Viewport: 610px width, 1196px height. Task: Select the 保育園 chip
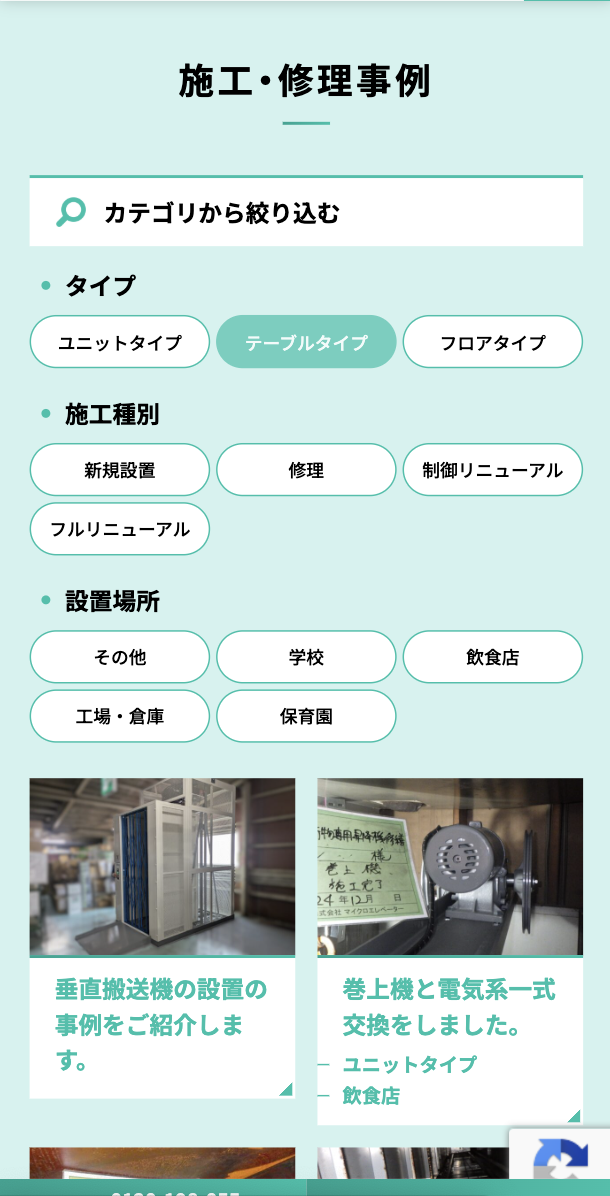pyautogui.click(x=307, y=716)
